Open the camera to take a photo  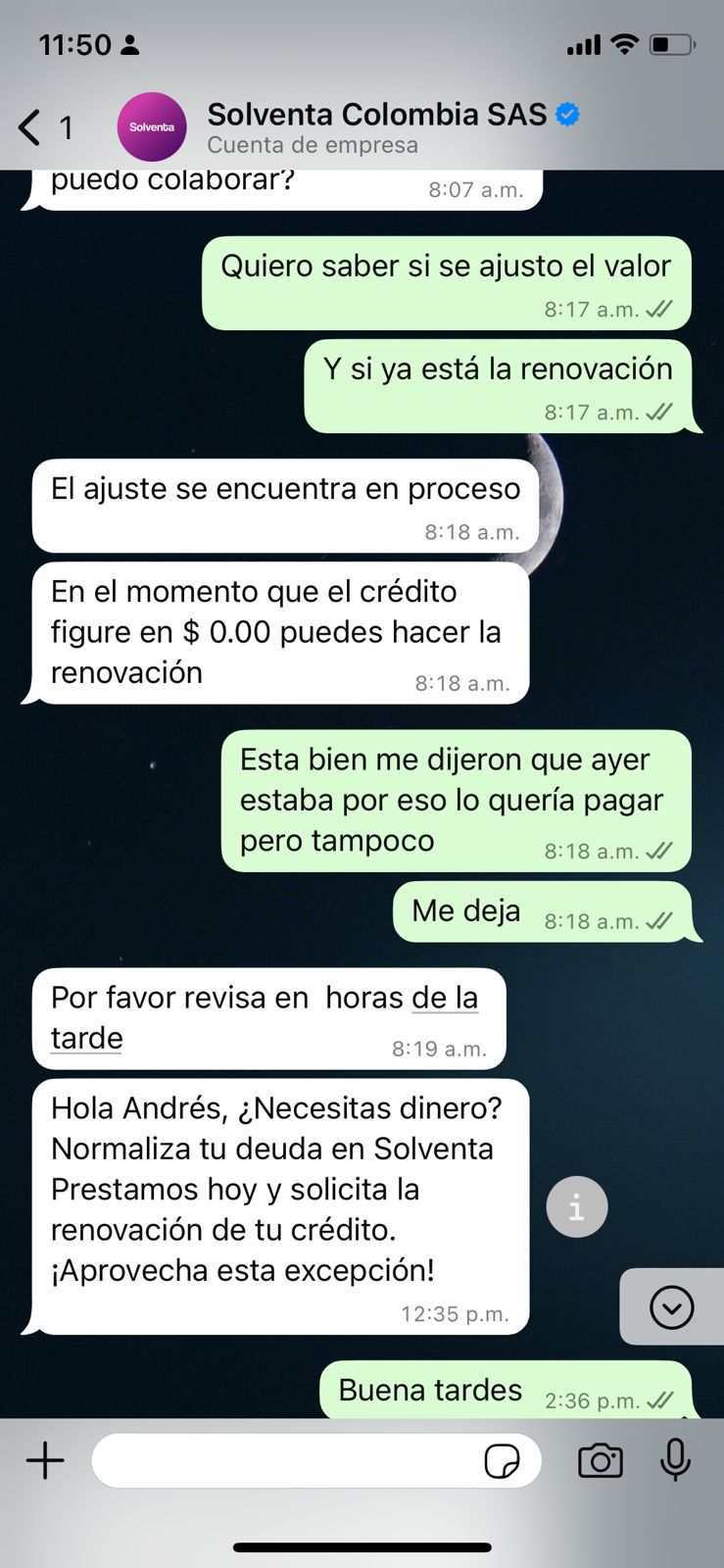(x=601, y=1460)
